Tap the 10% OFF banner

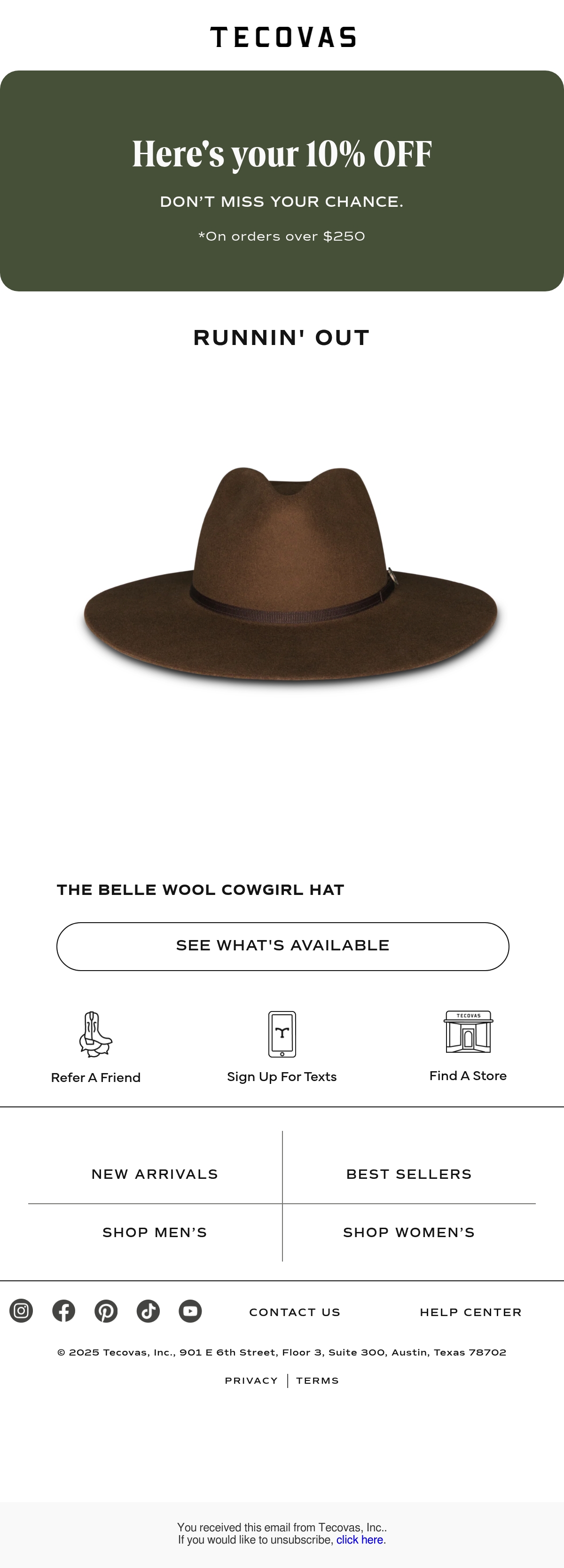(x=282, y=181)
